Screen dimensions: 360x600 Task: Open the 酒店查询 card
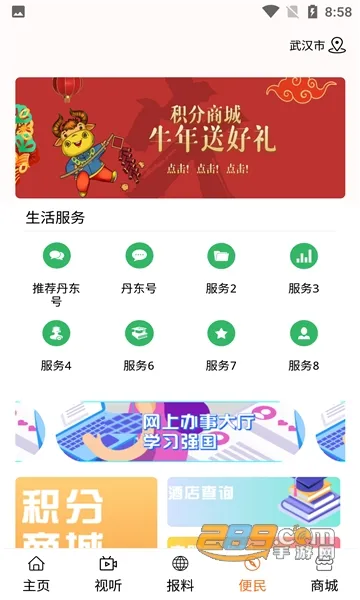[254, 502]
